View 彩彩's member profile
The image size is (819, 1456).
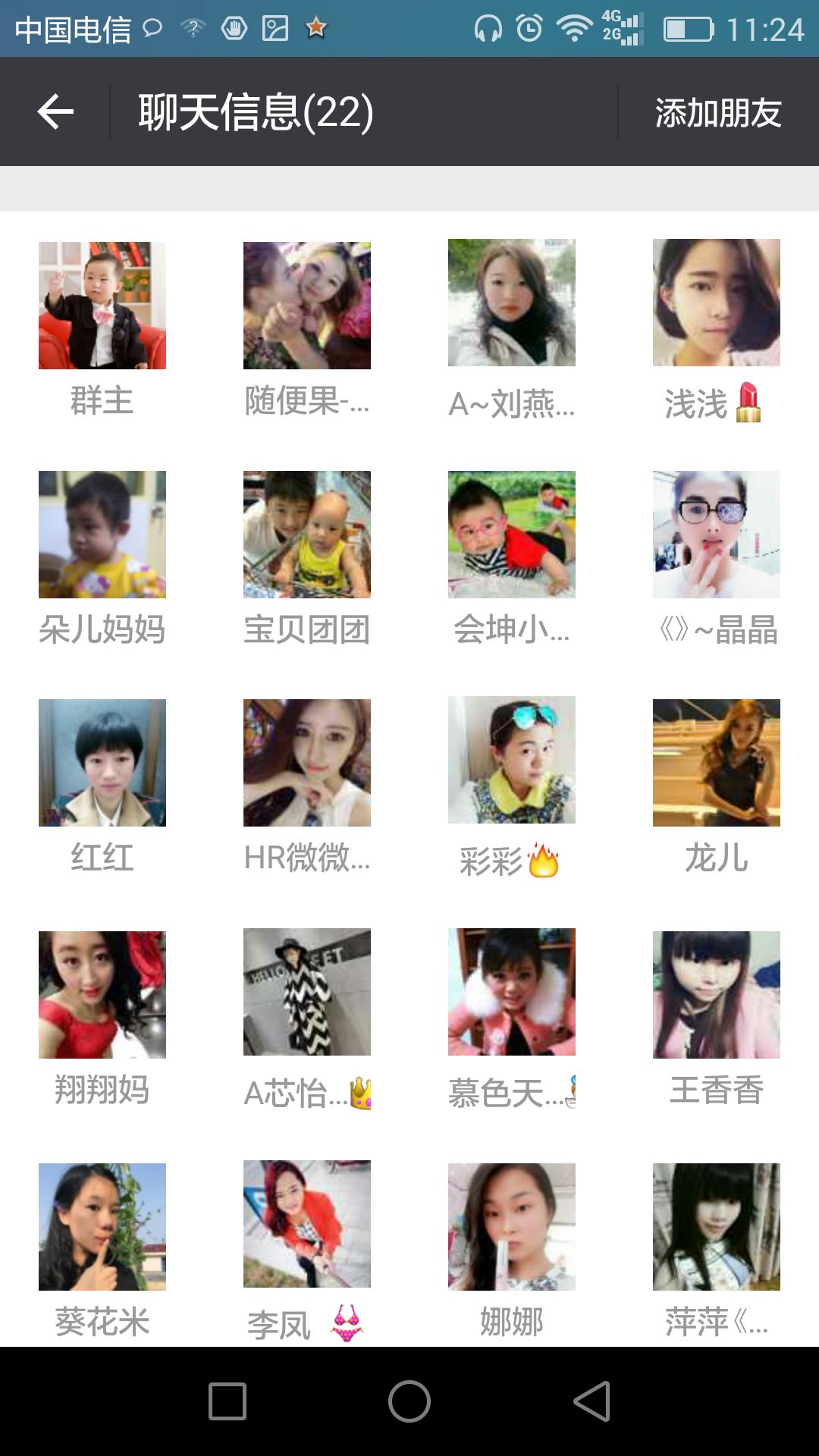[512, 760]
